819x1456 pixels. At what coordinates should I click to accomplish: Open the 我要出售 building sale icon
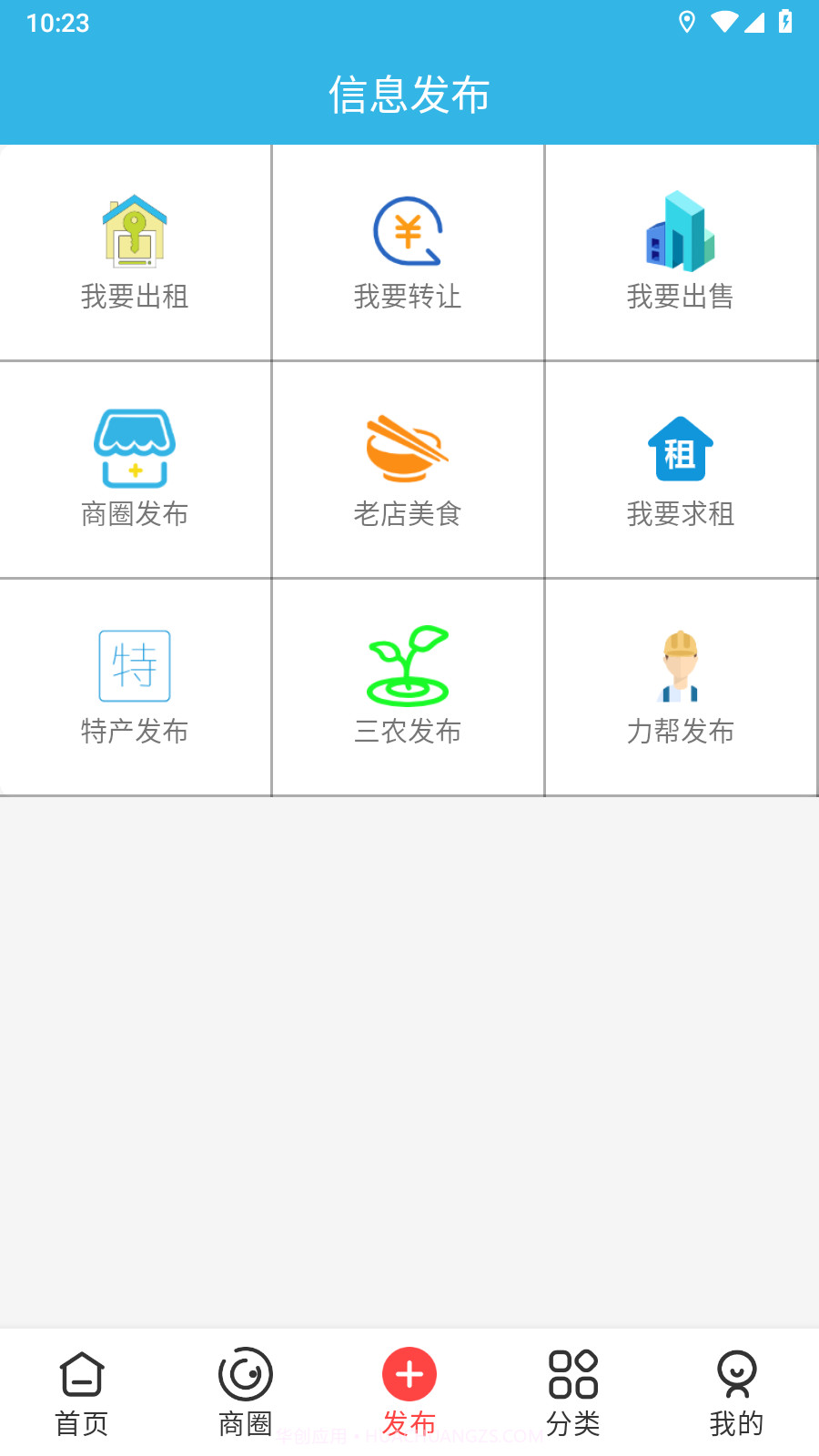tap(681, 232)
